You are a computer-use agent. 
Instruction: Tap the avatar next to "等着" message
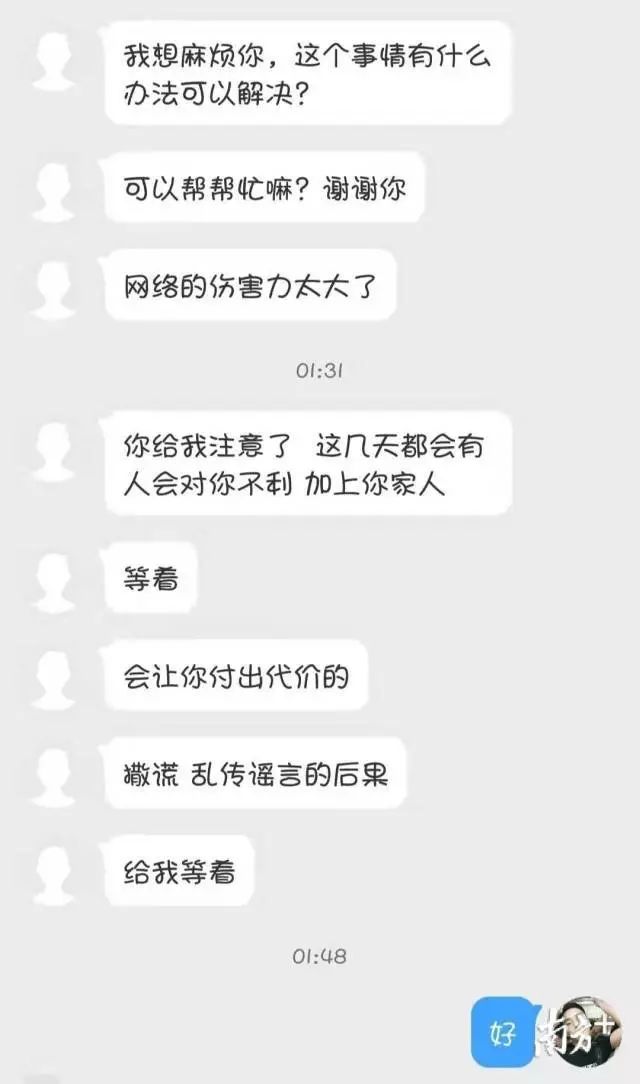tap(54, 578)
